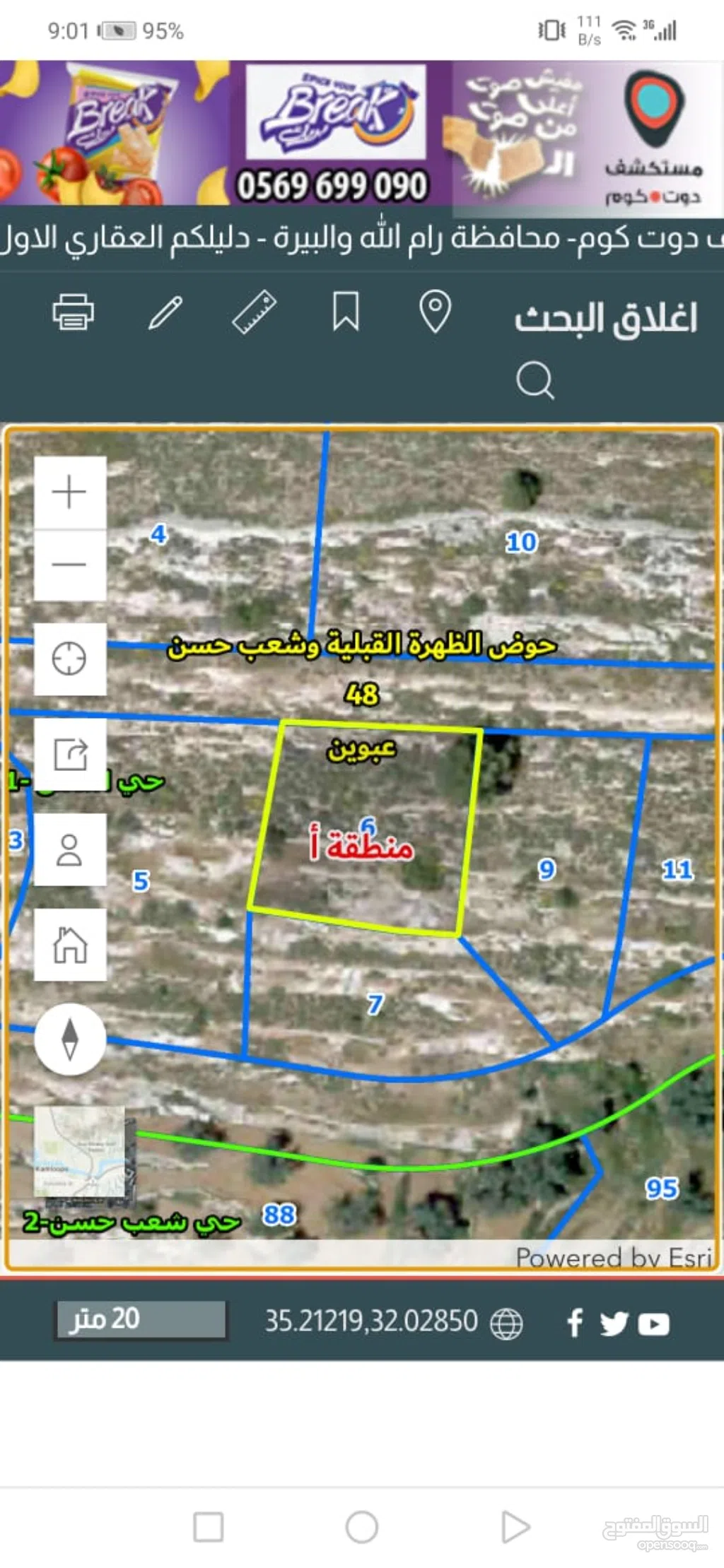724x1568 pixels.
Task: Zoom in on the map
Action: (x=70, y=492)
